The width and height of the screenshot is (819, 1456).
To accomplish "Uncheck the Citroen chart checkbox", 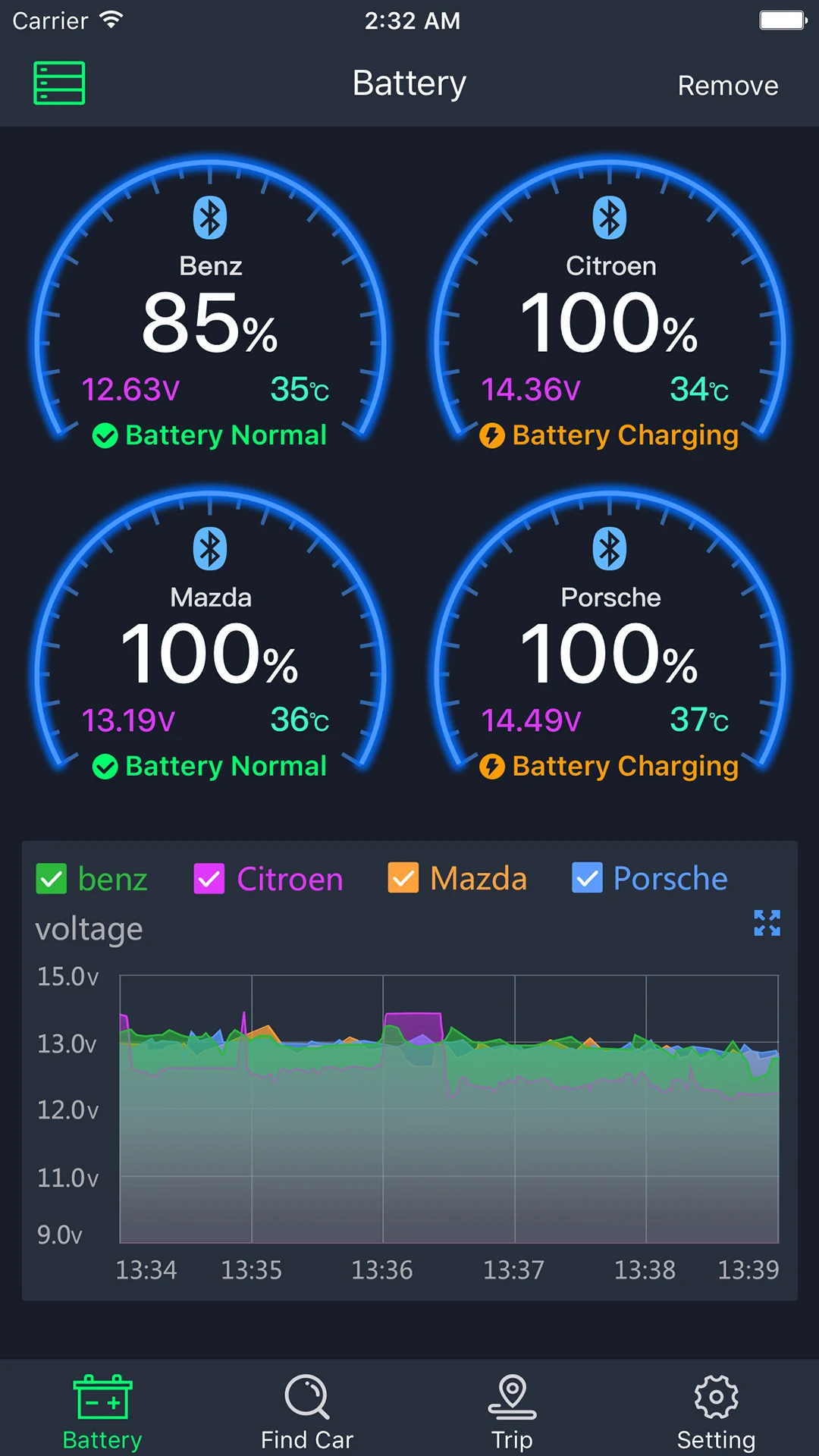I will tap(209, 880).
